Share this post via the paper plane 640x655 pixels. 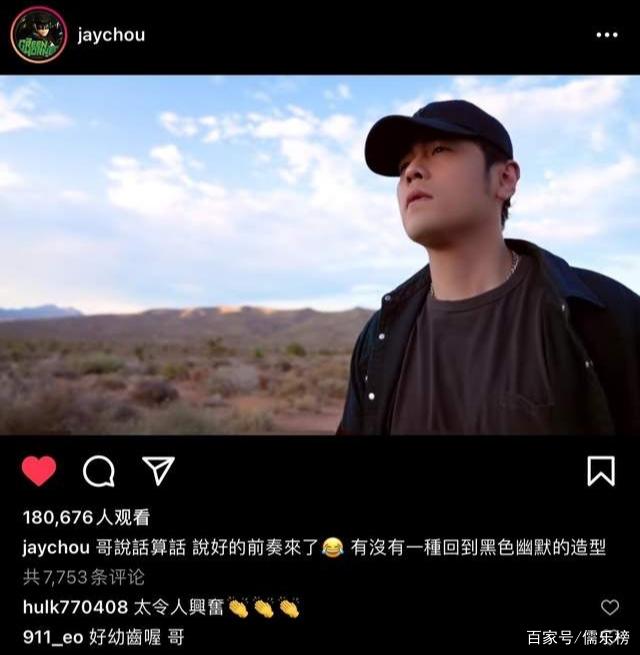(x=158, y=470)
